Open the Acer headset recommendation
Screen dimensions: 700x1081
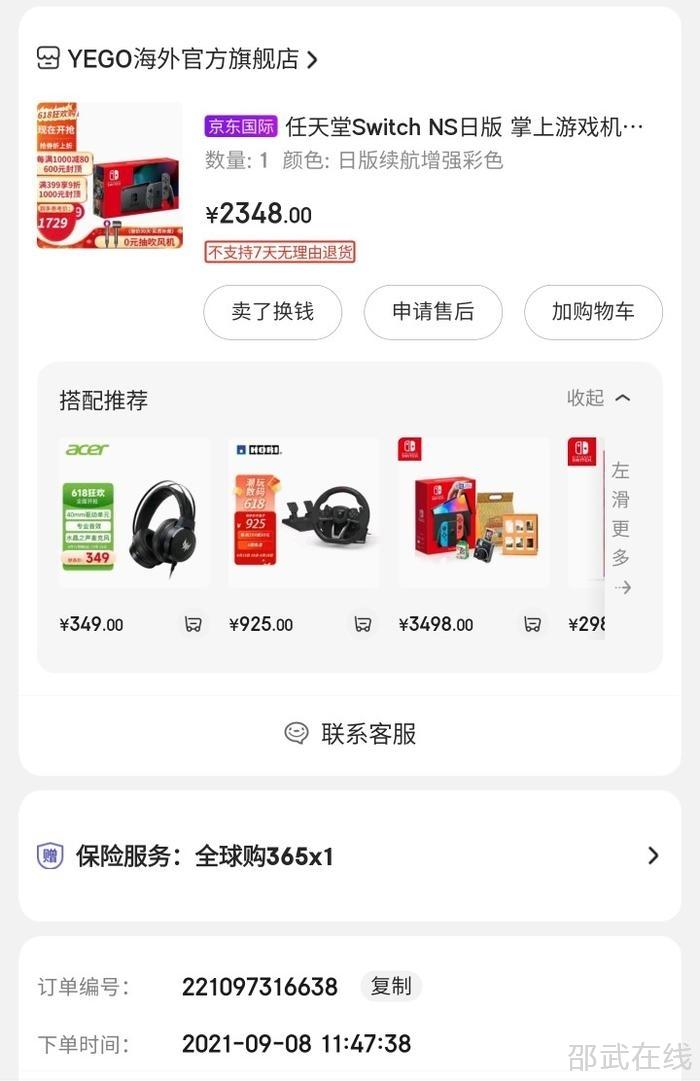tap(135, 513)
